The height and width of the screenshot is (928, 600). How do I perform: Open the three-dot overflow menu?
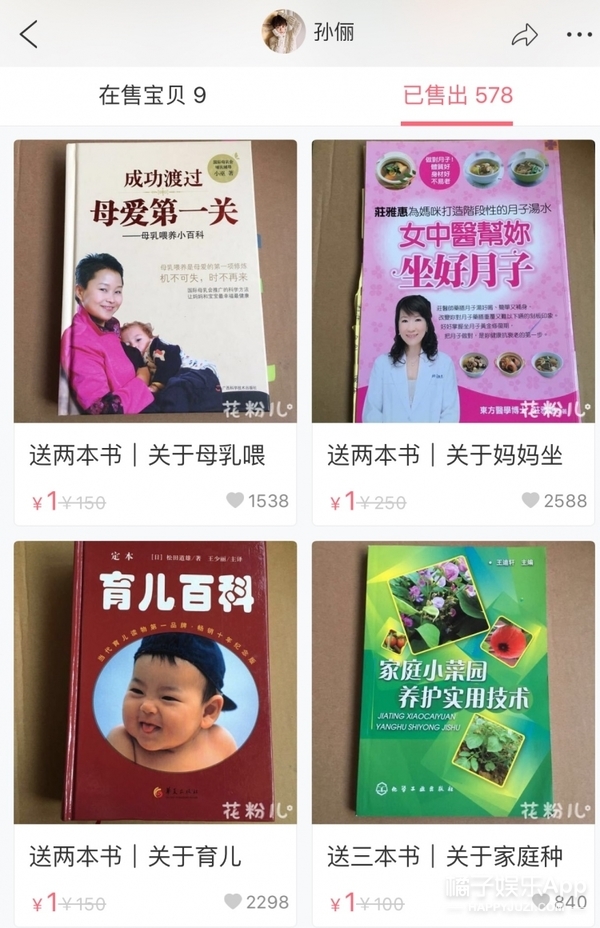[579, 35]
